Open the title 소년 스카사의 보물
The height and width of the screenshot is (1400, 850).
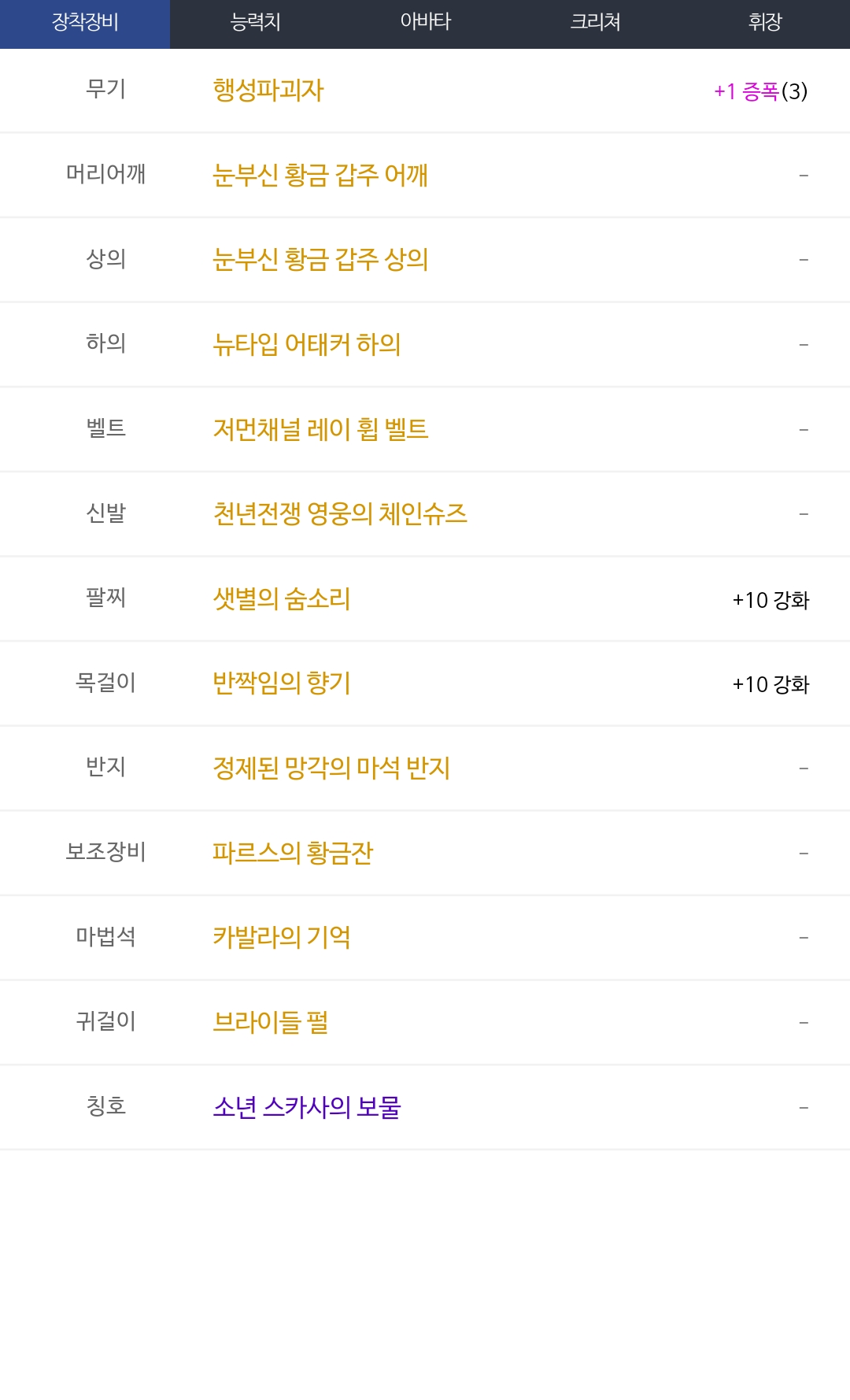(x=307, y=1107)
